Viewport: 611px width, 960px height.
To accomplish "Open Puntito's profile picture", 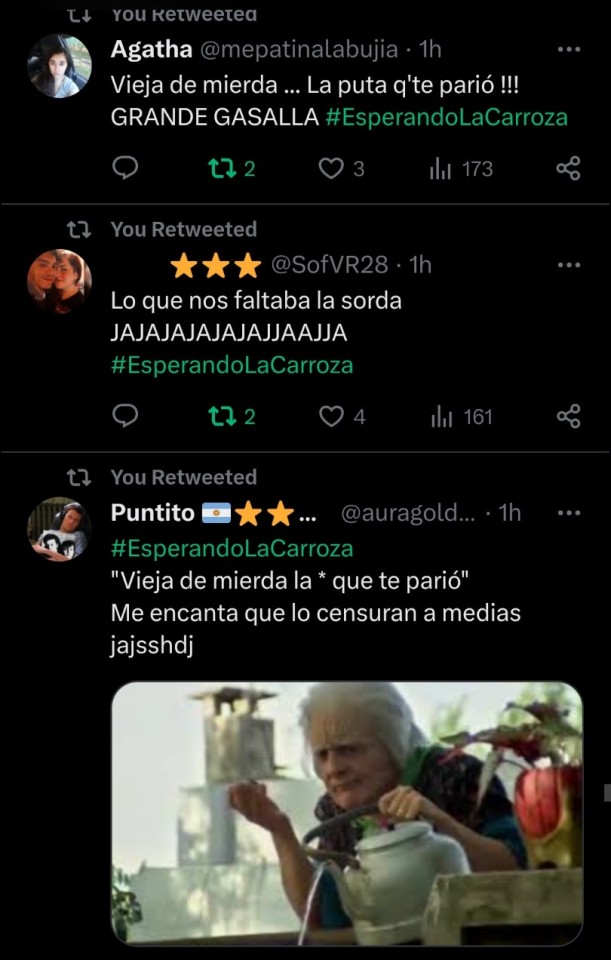I will pos(59,529).
